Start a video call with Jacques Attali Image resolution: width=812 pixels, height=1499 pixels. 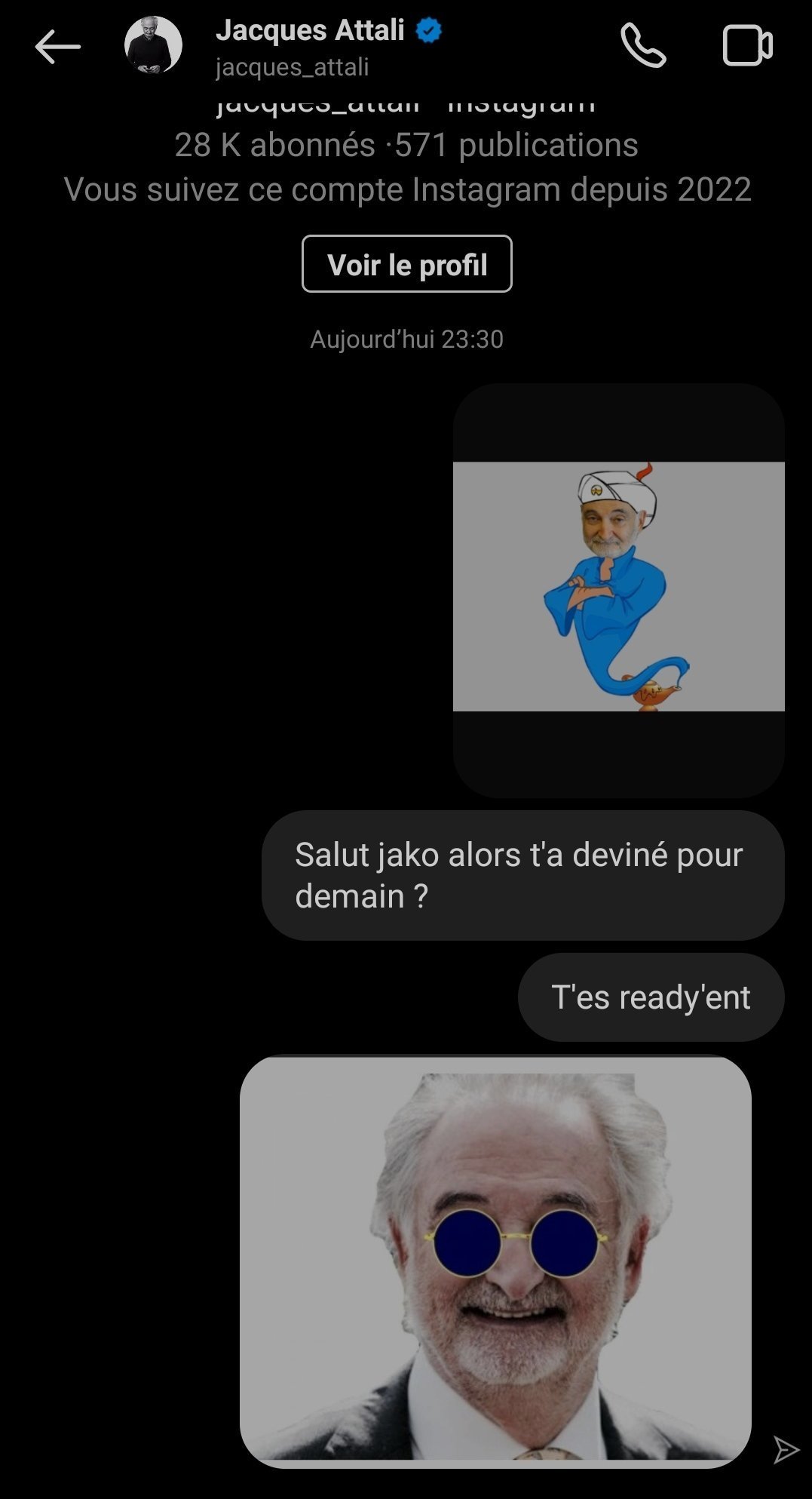coord(747,46)
